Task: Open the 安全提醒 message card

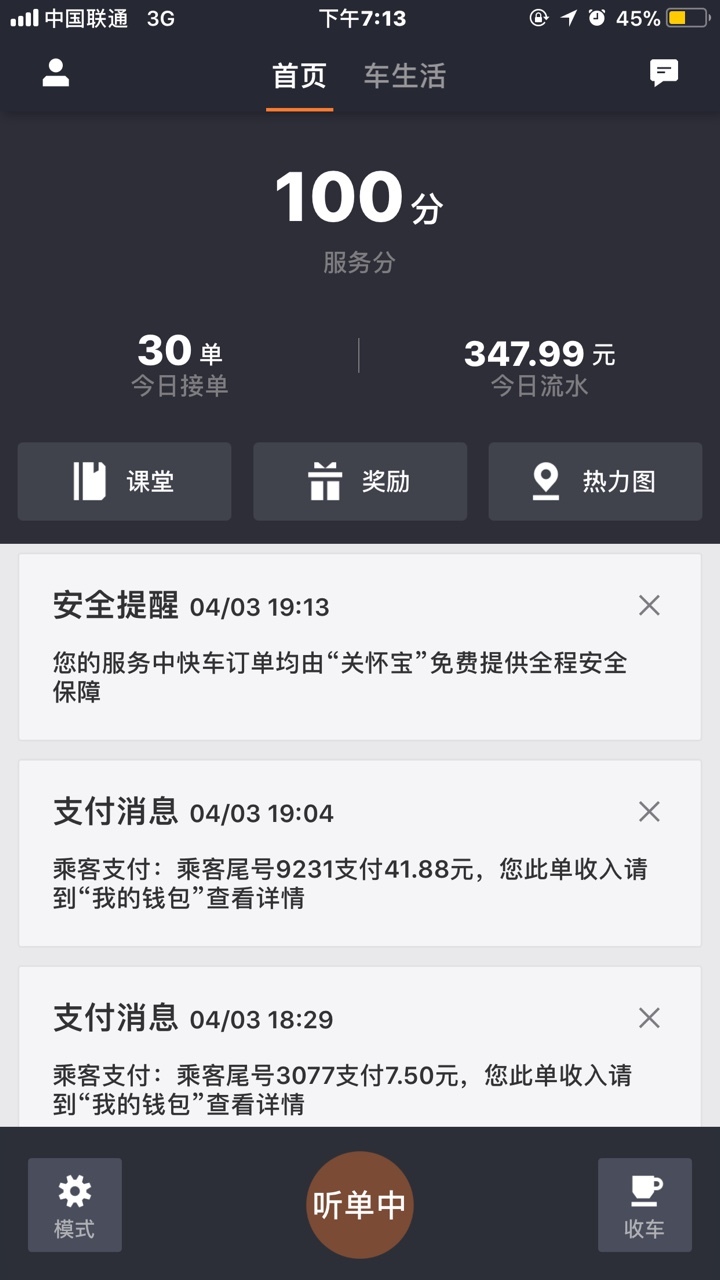Action: click(360, 647)
